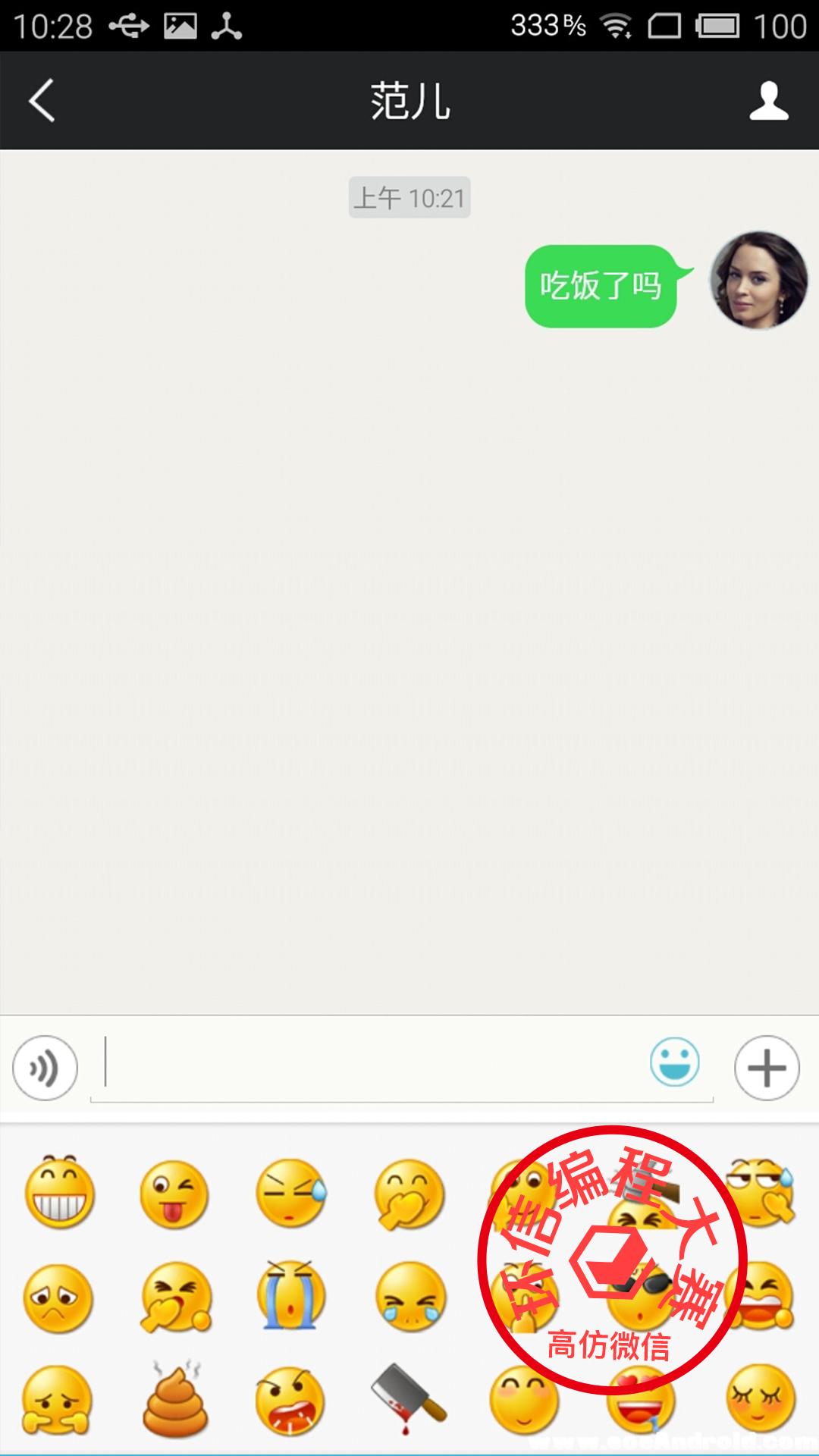Insert the big grin emoji
Screen dimensions: 819x1456
point(59,1193)
